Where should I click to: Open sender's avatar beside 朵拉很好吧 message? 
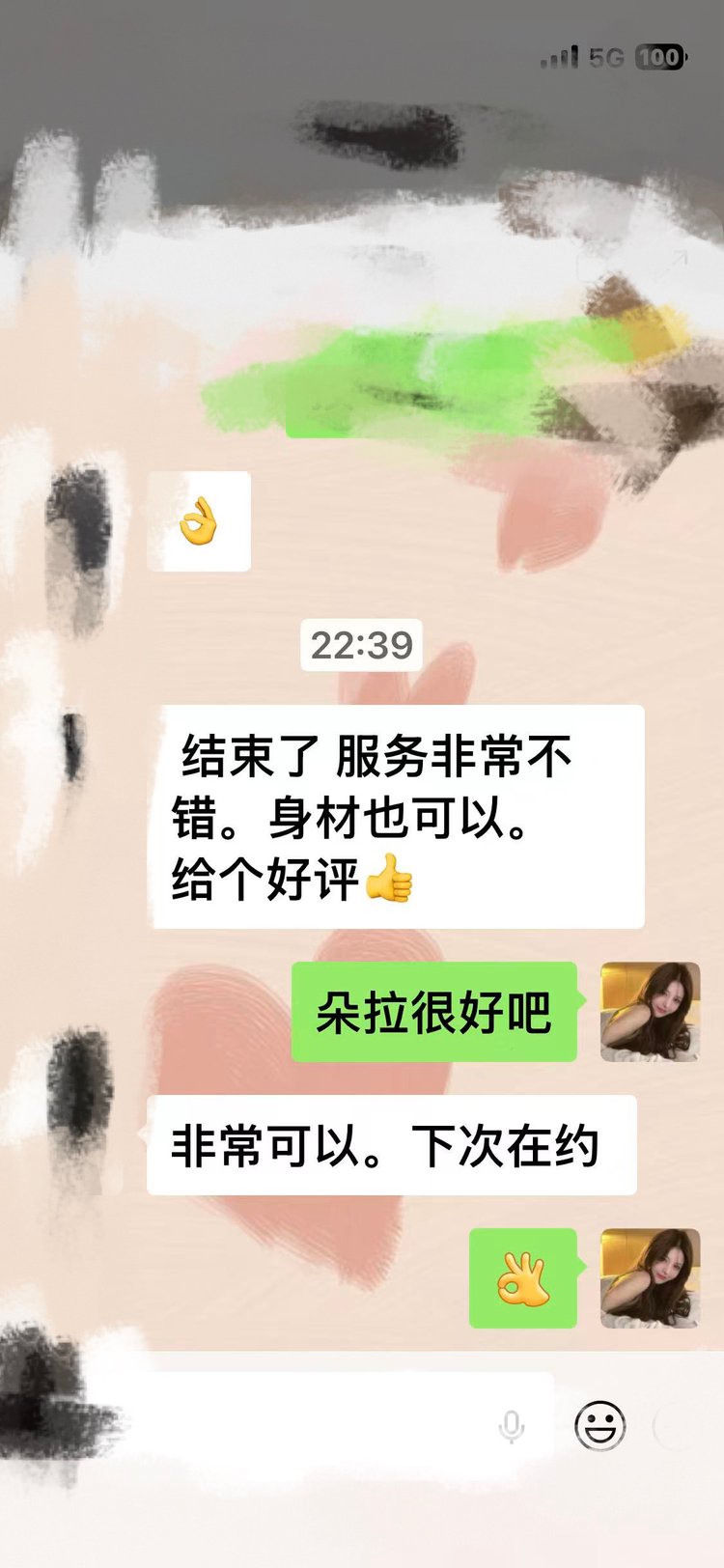tap(650, 1012)
